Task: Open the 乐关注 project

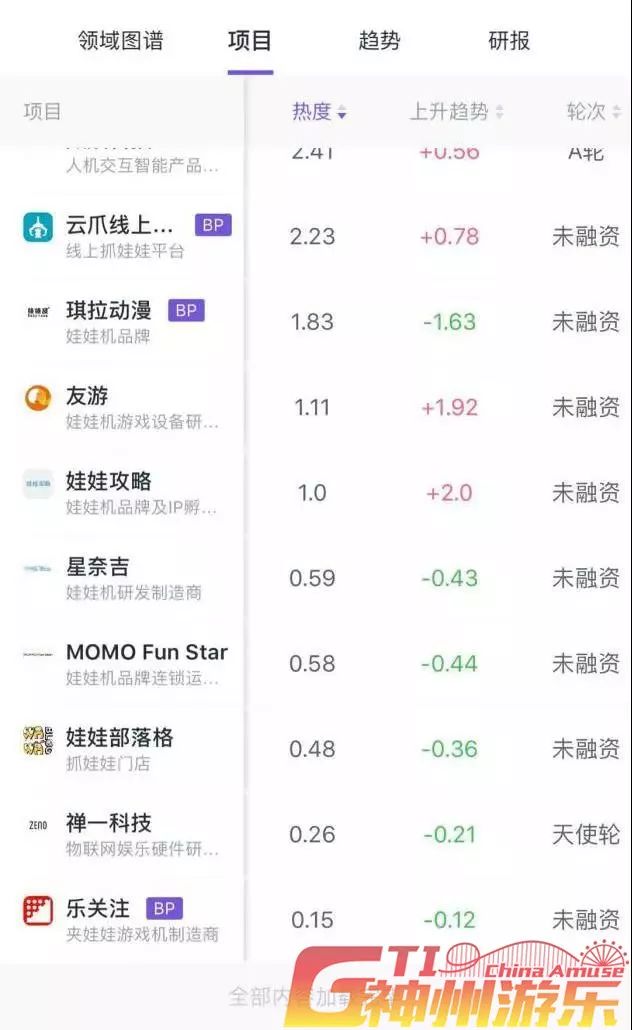Action: [316, 920]
